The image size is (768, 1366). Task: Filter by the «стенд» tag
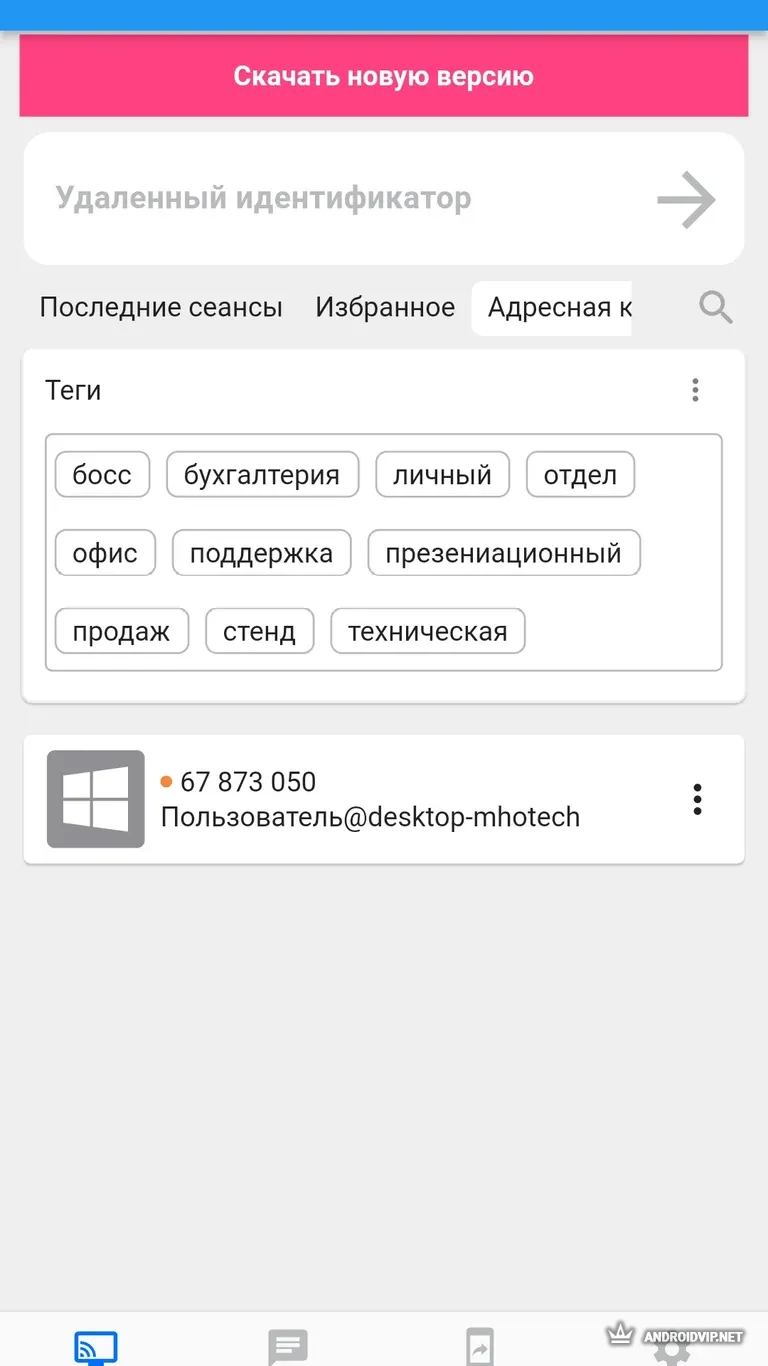(259, 632)
